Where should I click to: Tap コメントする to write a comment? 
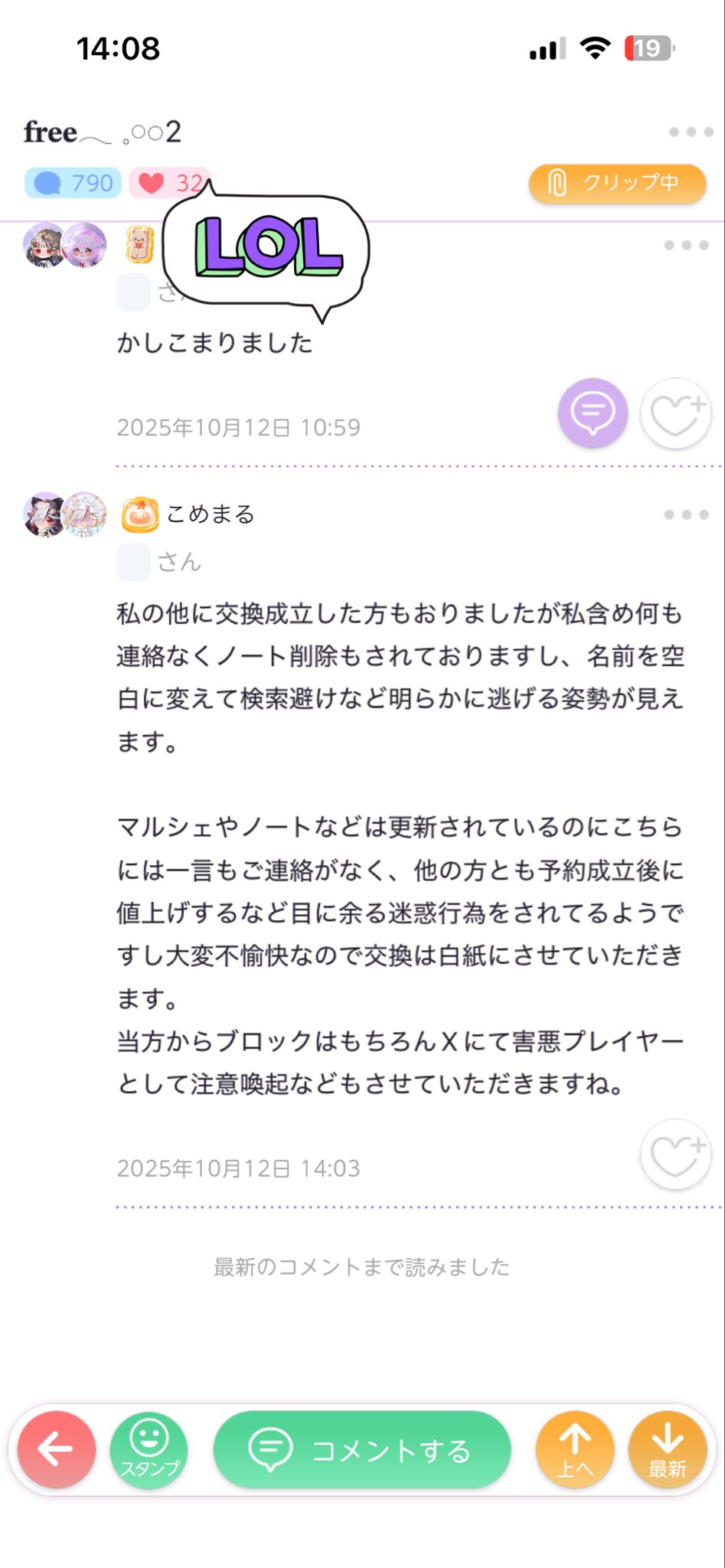click(362, 1449)
